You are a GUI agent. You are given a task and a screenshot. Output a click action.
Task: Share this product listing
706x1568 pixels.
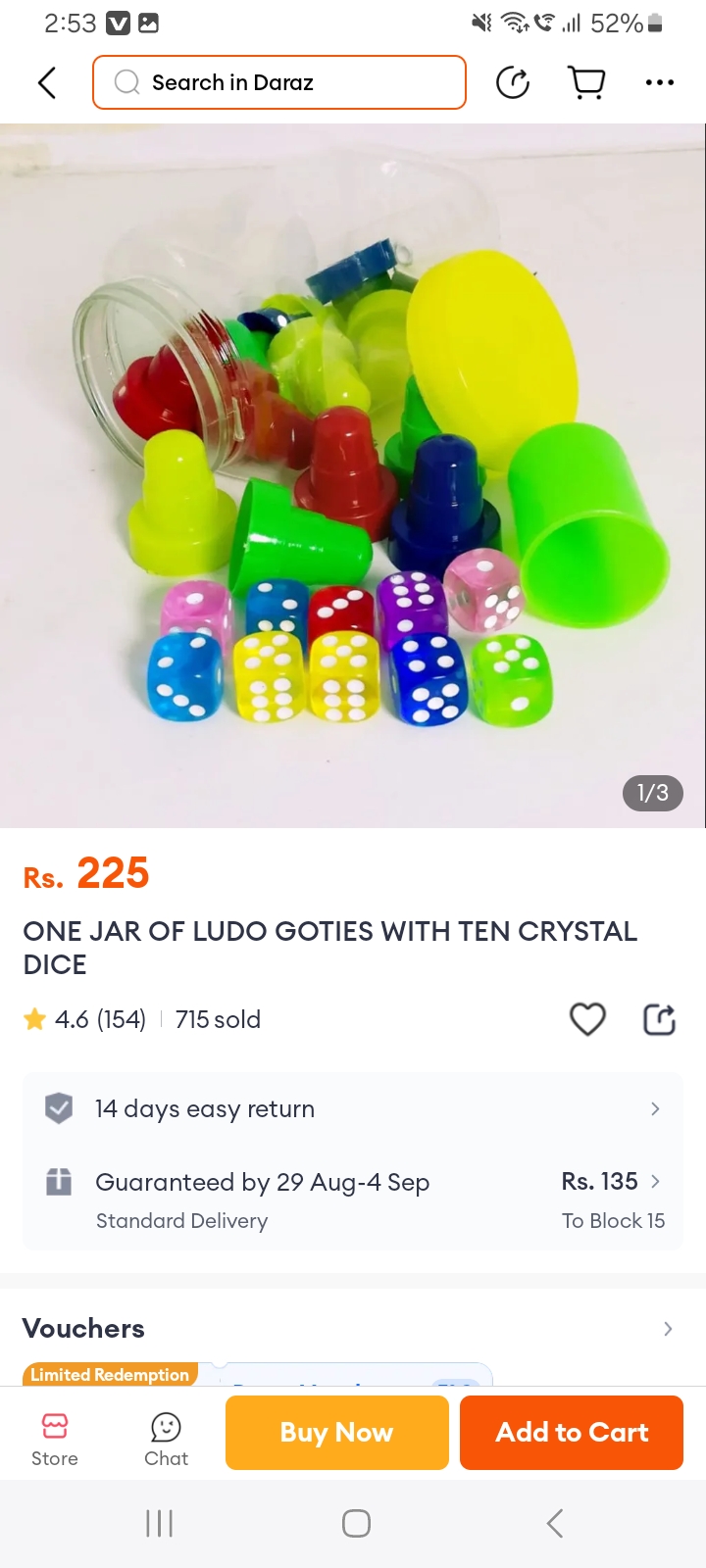[659, 1019]
